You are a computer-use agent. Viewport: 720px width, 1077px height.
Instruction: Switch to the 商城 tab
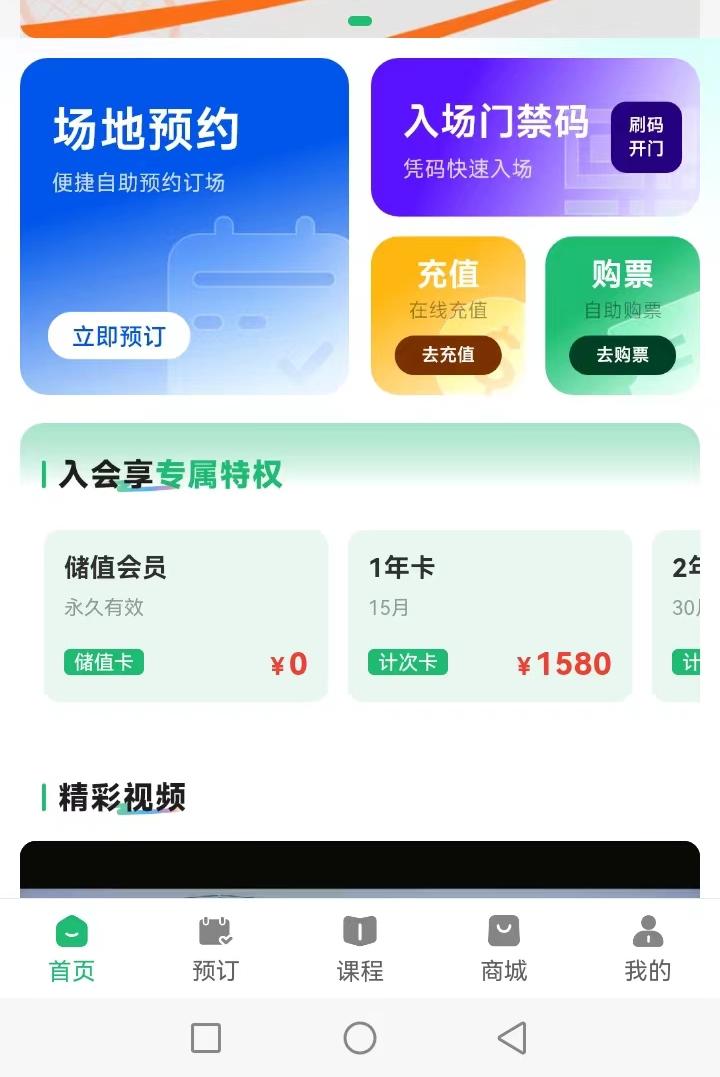tap(504, 948)
